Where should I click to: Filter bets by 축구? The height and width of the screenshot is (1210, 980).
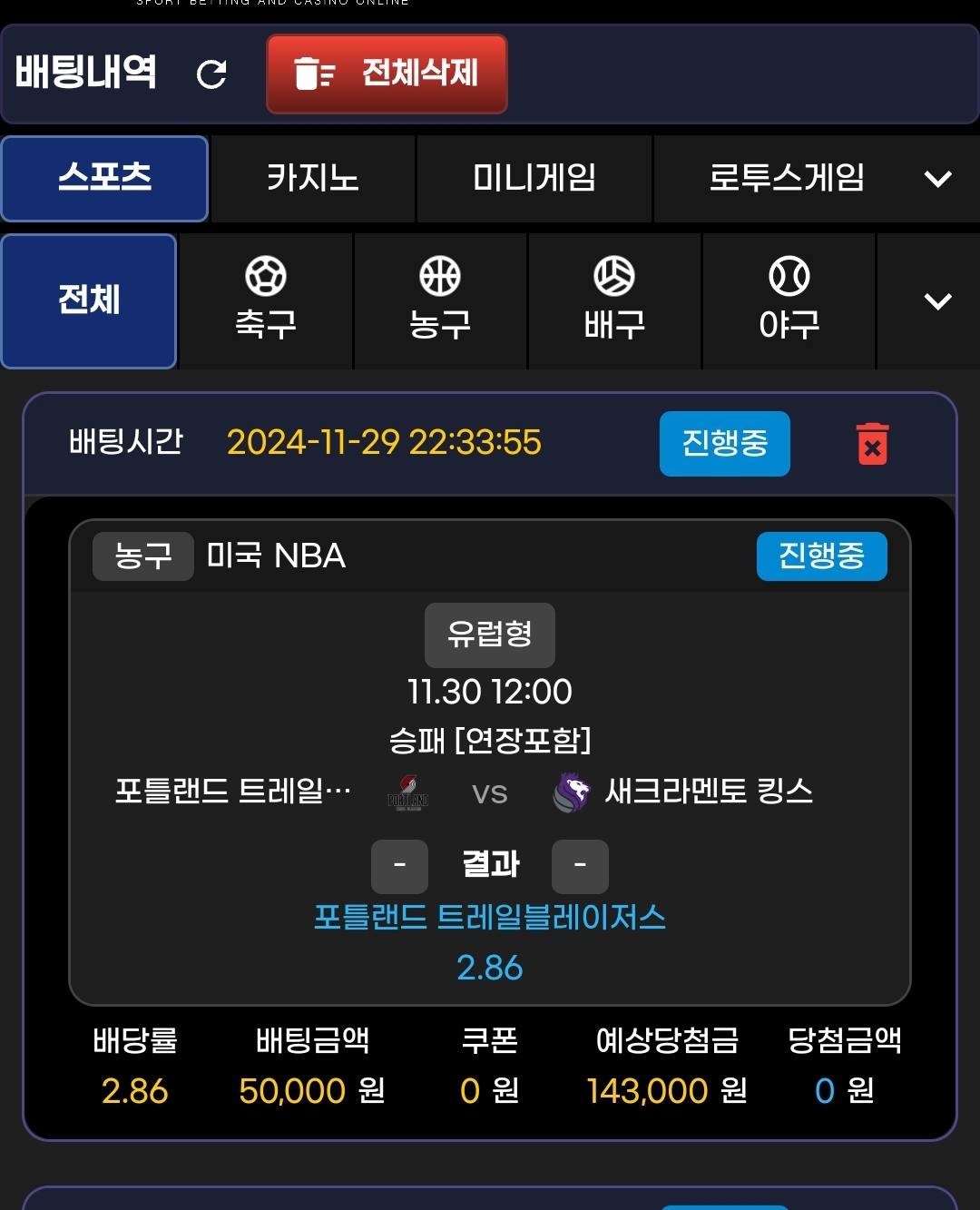coord(266,301)
